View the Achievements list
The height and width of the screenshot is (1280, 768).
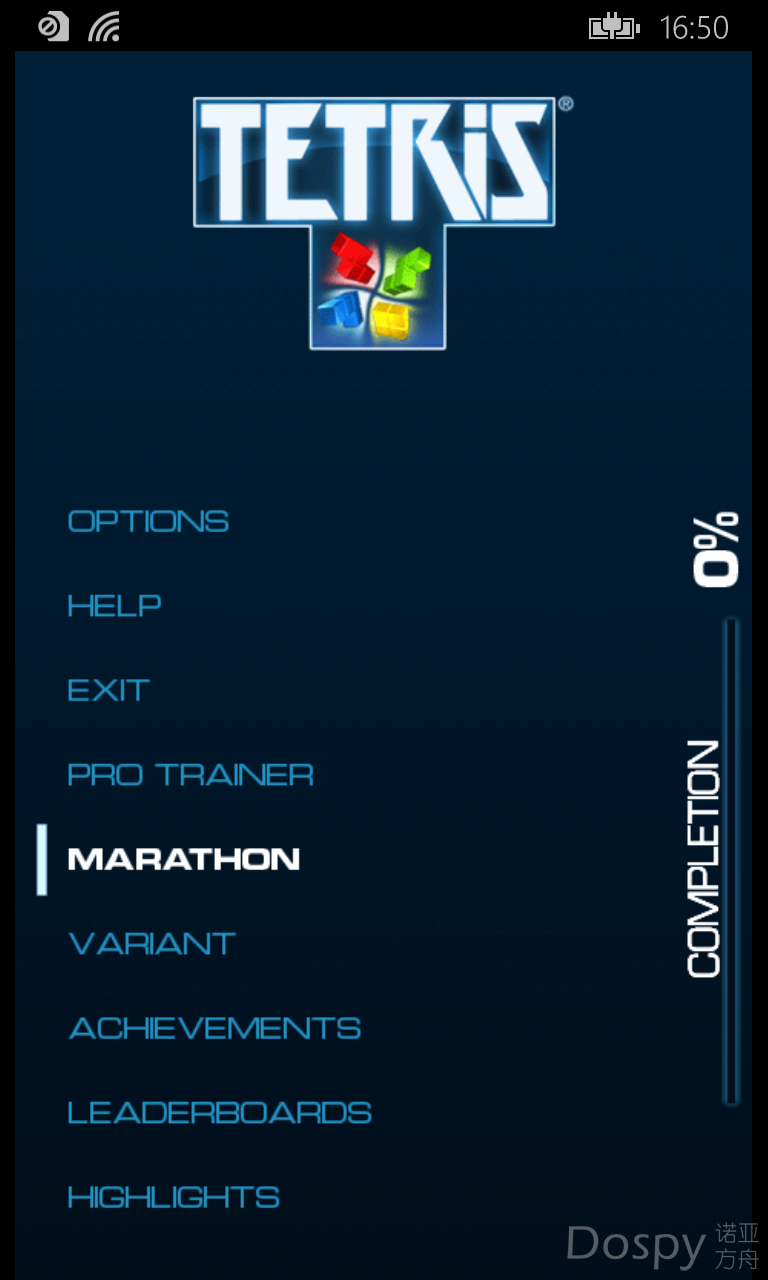[214, 1028]
